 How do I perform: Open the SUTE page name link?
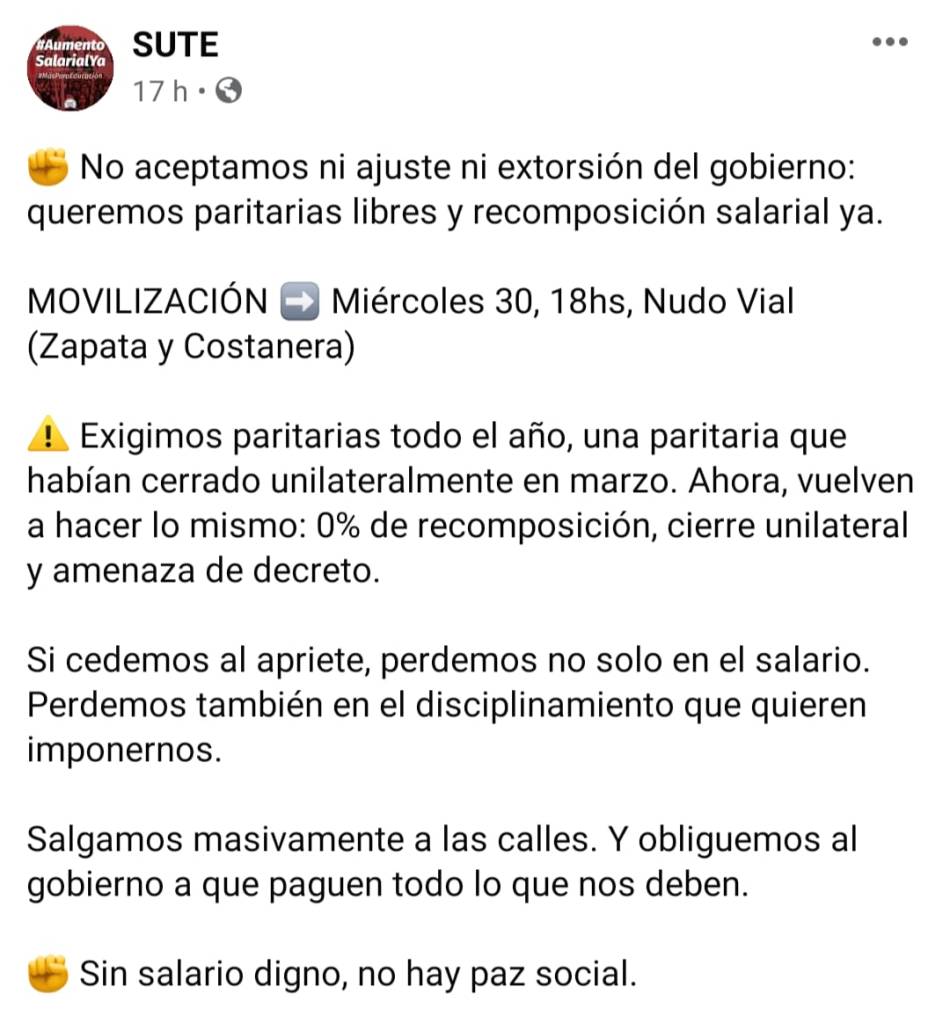click(175, 45)
